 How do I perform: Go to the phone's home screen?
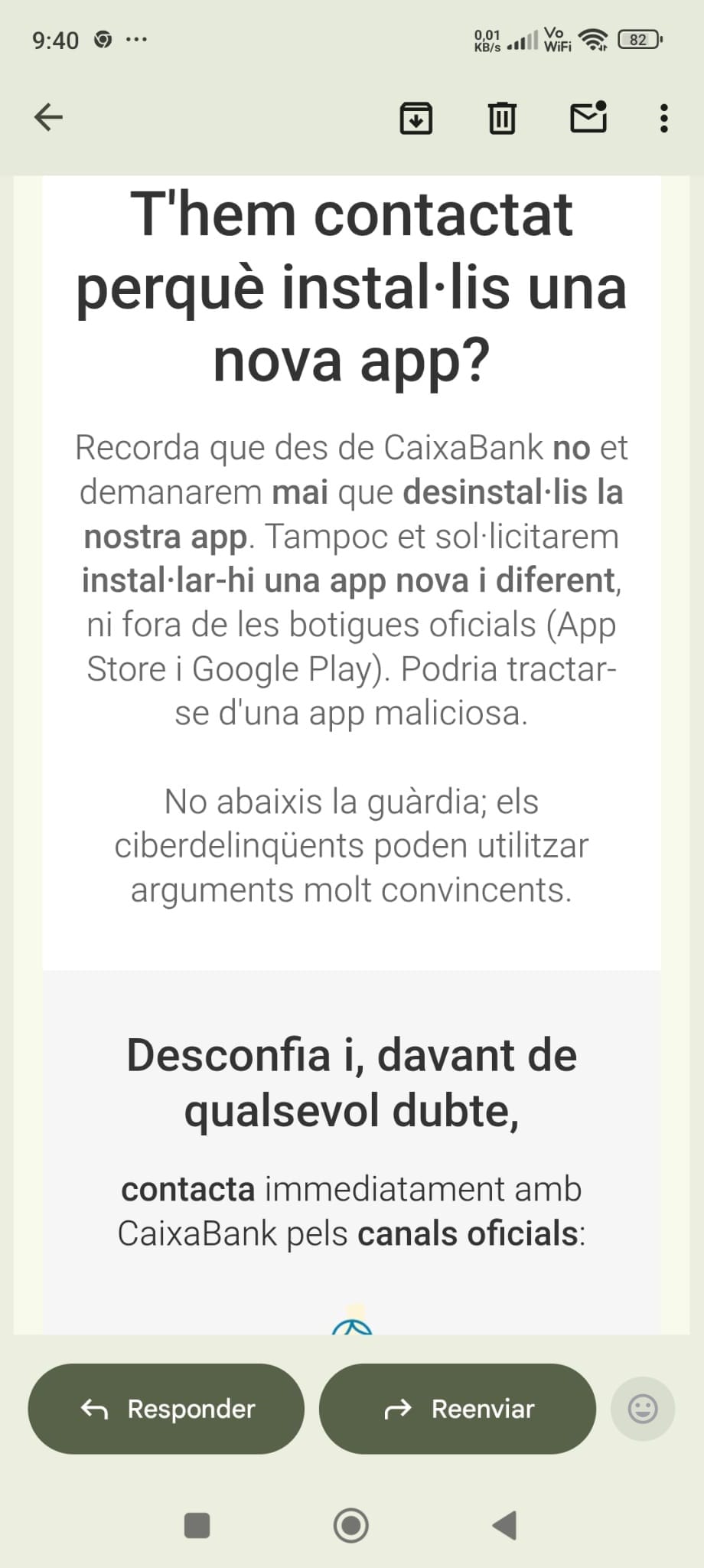[351, 1525]
